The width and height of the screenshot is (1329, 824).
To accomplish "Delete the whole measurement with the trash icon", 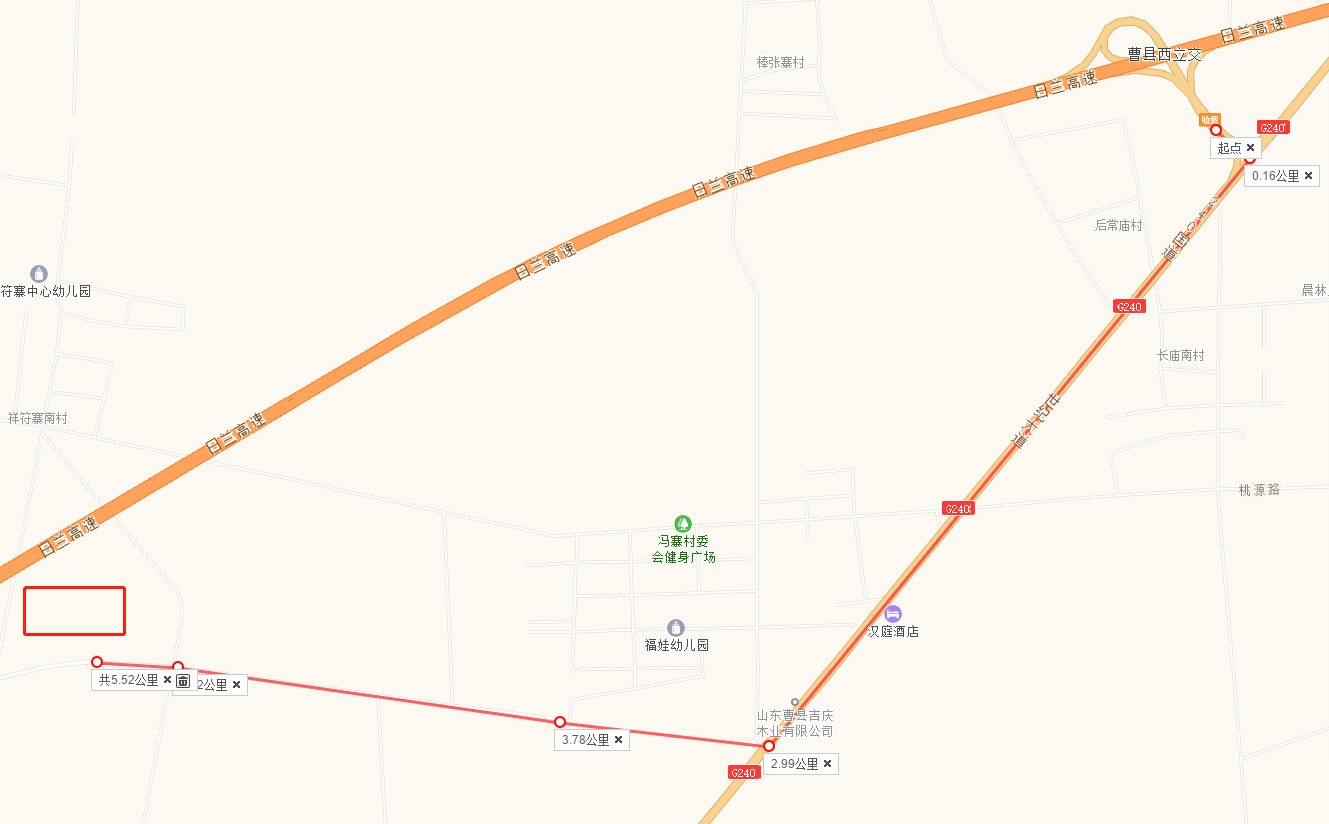I will point(183,681).
